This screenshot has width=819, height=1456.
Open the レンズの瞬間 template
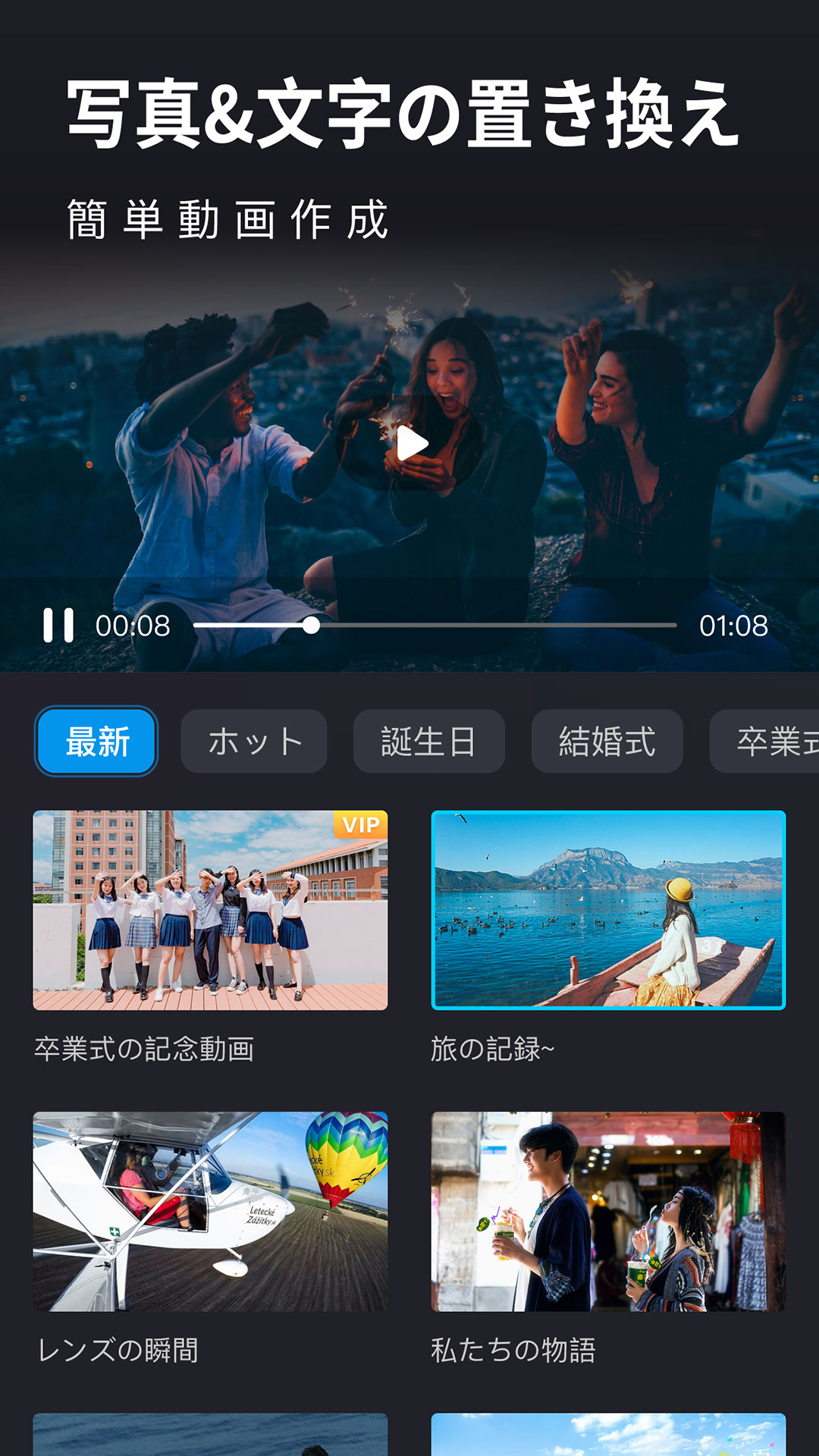(x=210, y=1211)
